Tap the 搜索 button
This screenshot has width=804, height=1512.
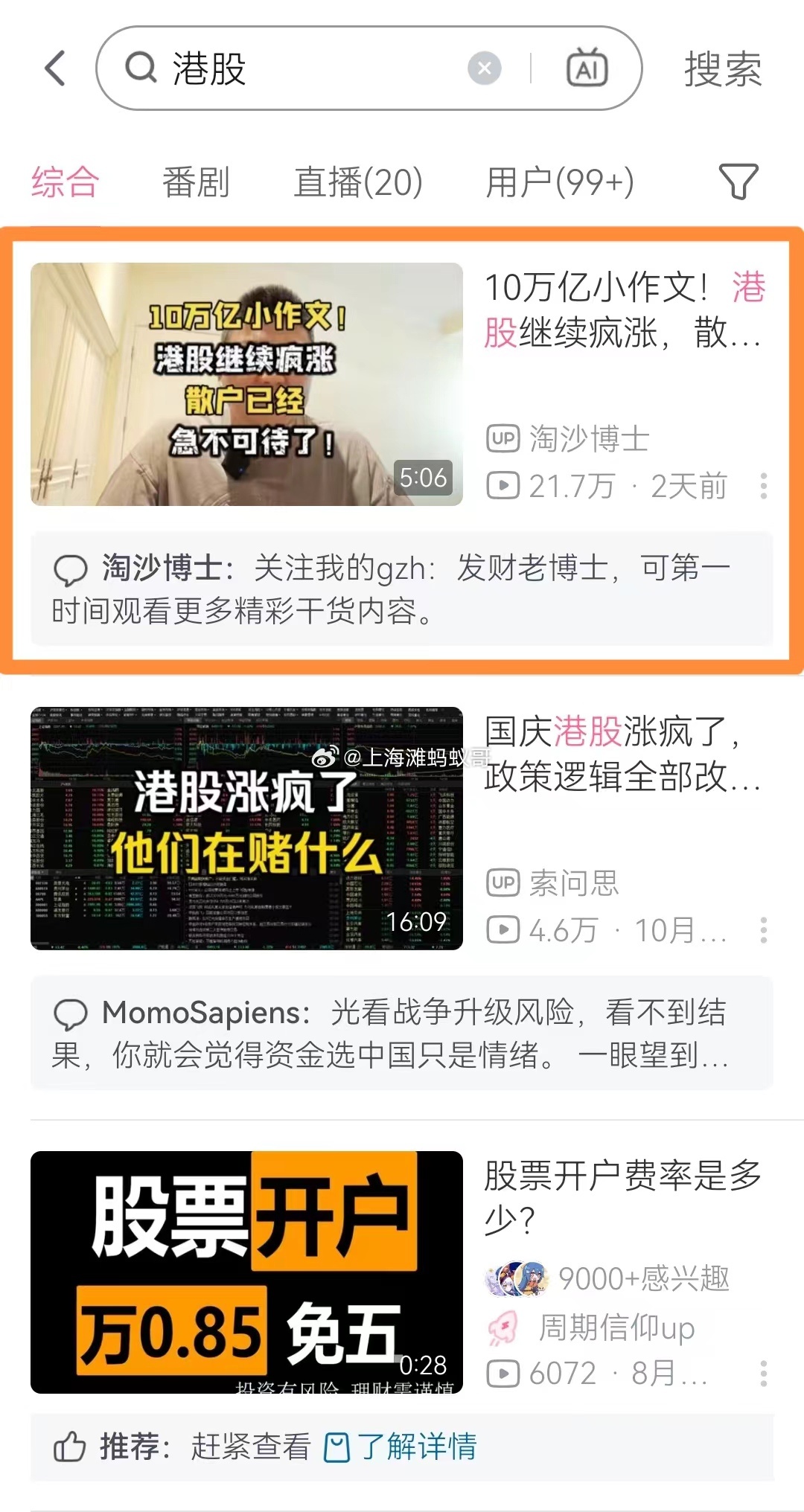point(722,69)
